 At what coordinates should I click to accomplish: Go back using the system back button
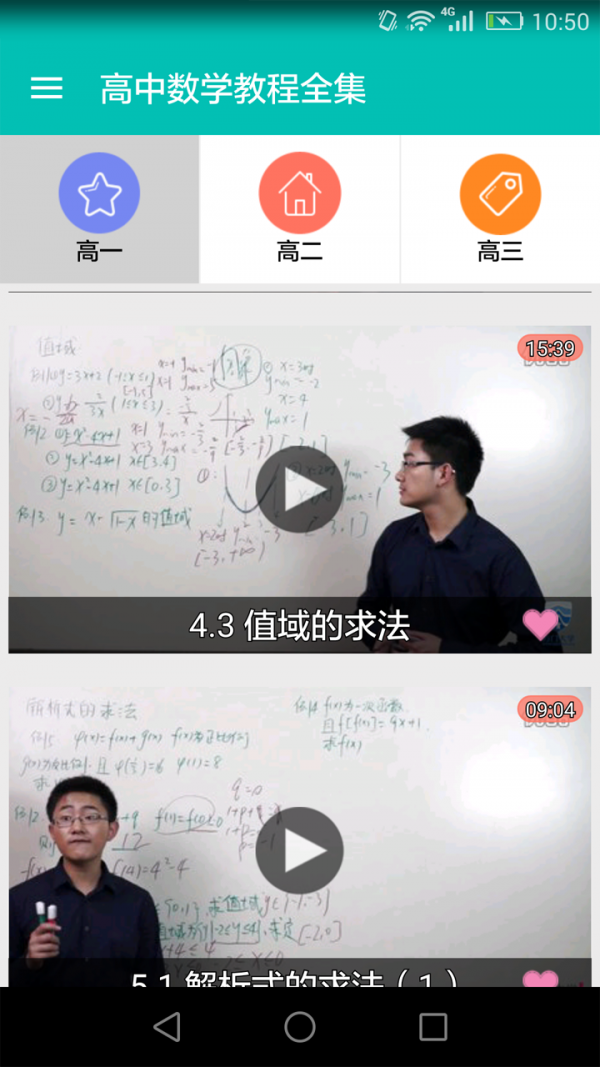pyautogui.click(x=167, y=1026)
